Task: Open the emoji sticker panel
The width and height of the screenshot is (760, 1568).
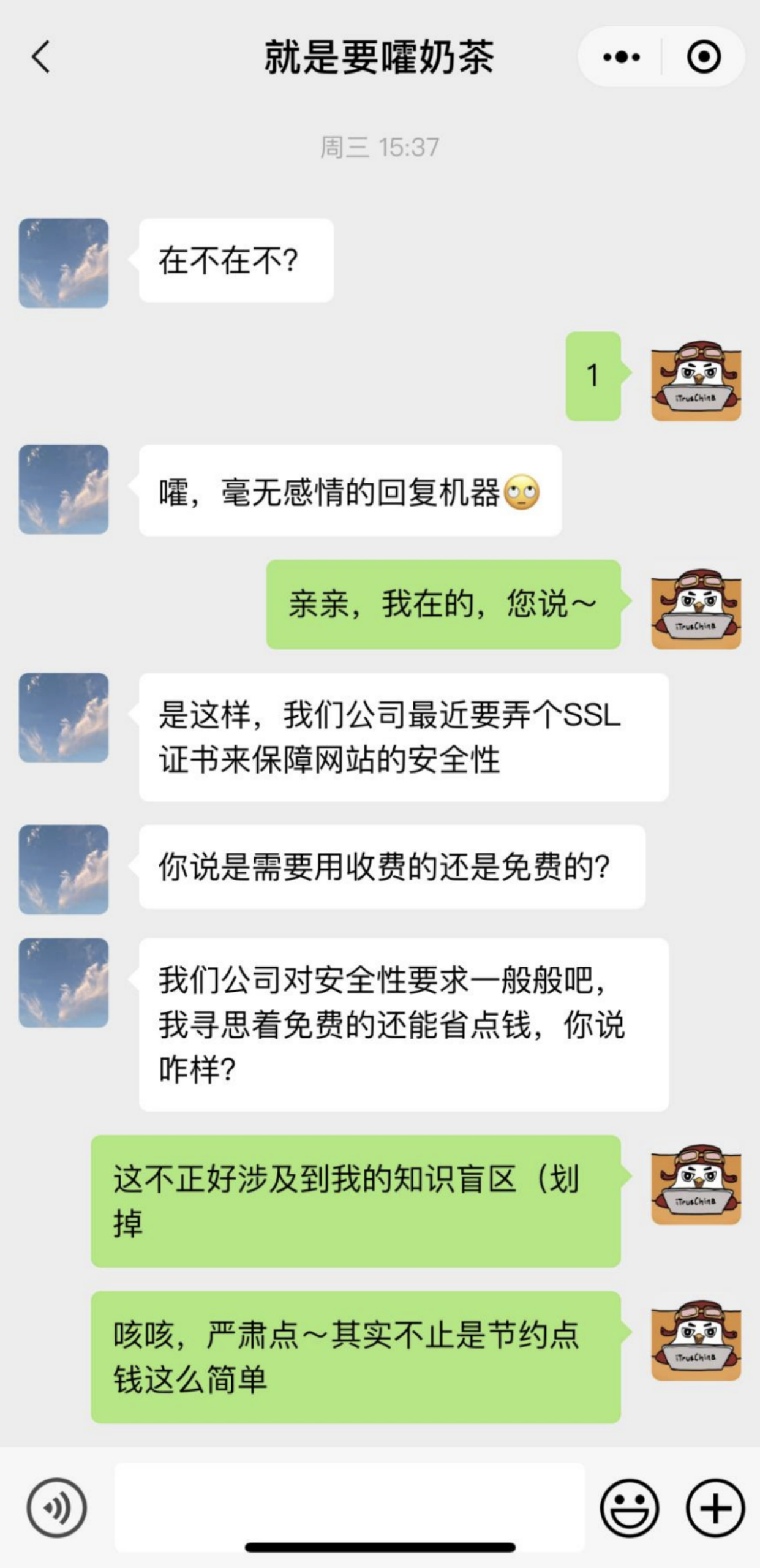Action: [x=629, y=1508]
